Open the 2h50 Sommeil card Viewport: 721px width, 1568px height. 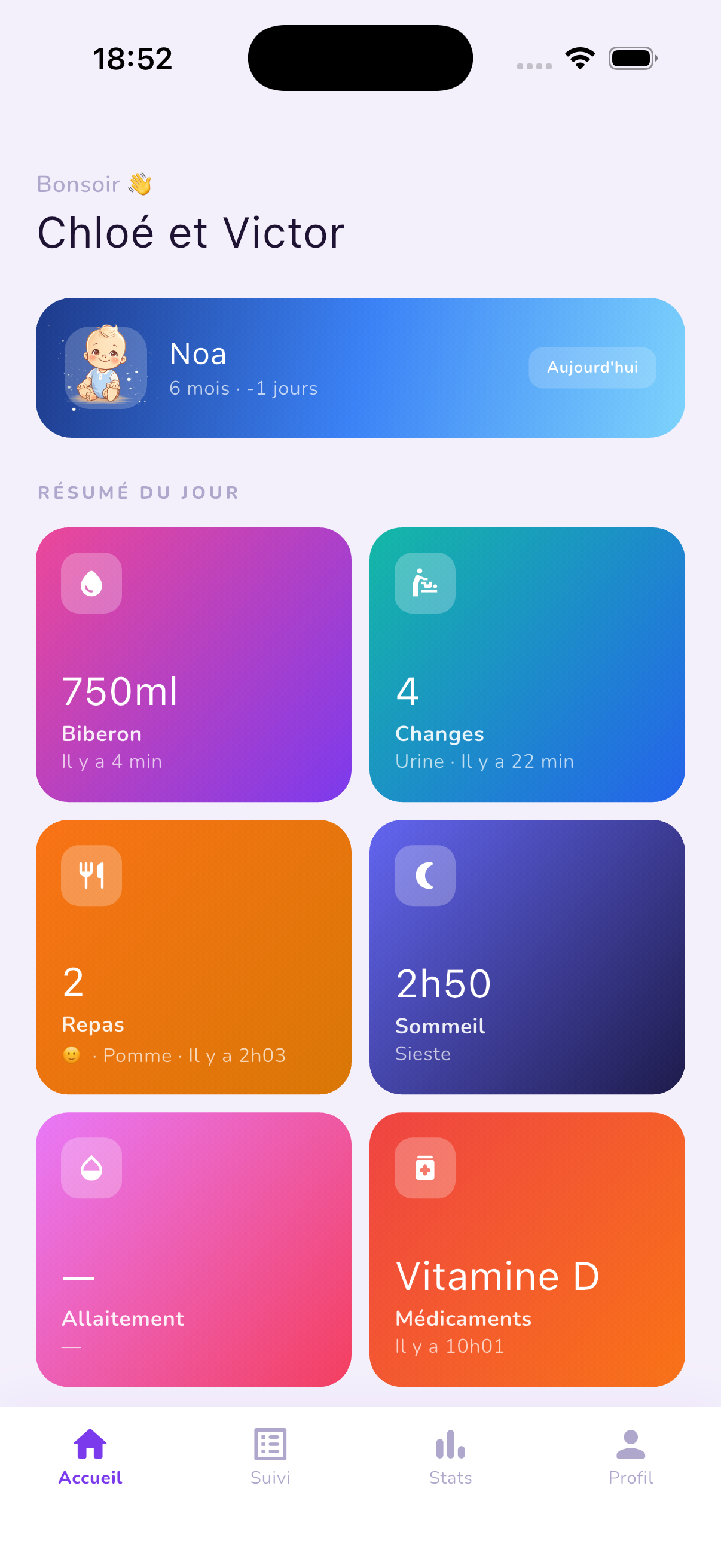pyautogui.click(x=527, y=957)
